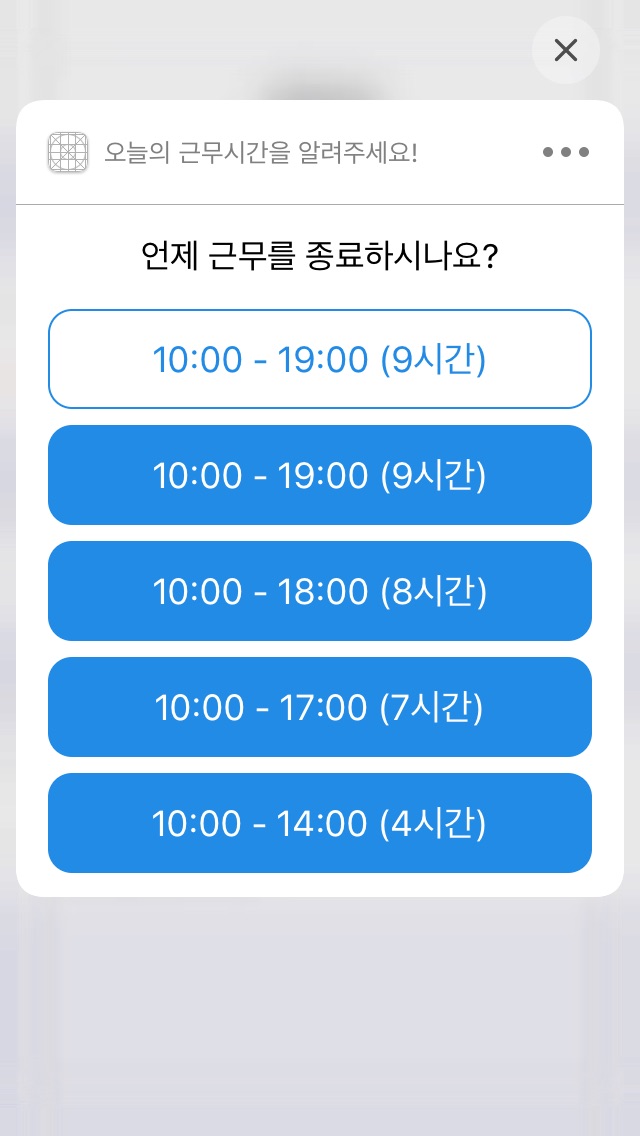Choose 10:00 - 14:00 (4시간)
Screen dimensions: 640x1136
click(320, 822)
